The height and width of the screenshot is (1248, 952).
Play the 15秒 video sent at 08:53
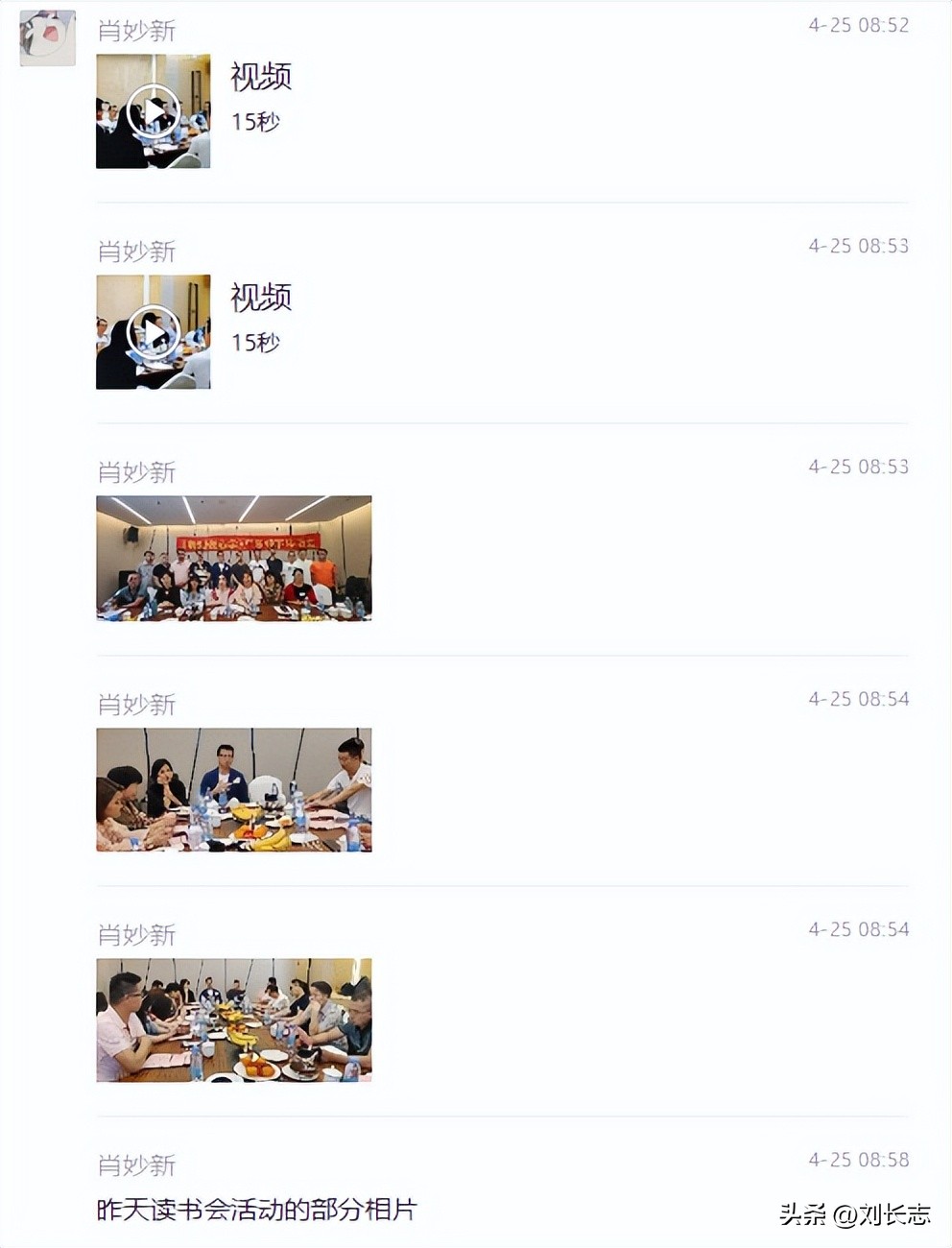(x=154, y=332)
